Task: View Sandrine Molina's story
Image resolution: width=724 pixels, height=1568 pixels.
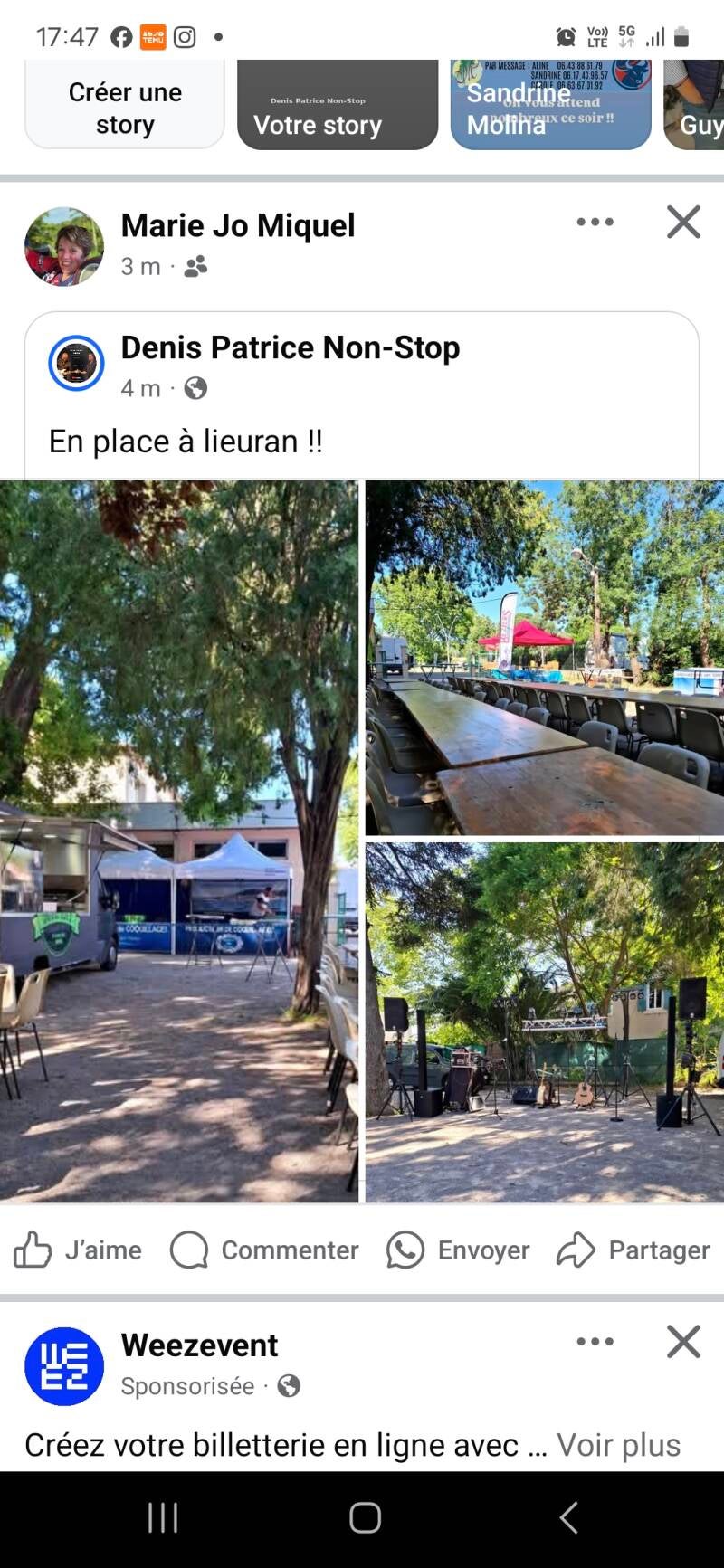Action: [x=550, y=107]
